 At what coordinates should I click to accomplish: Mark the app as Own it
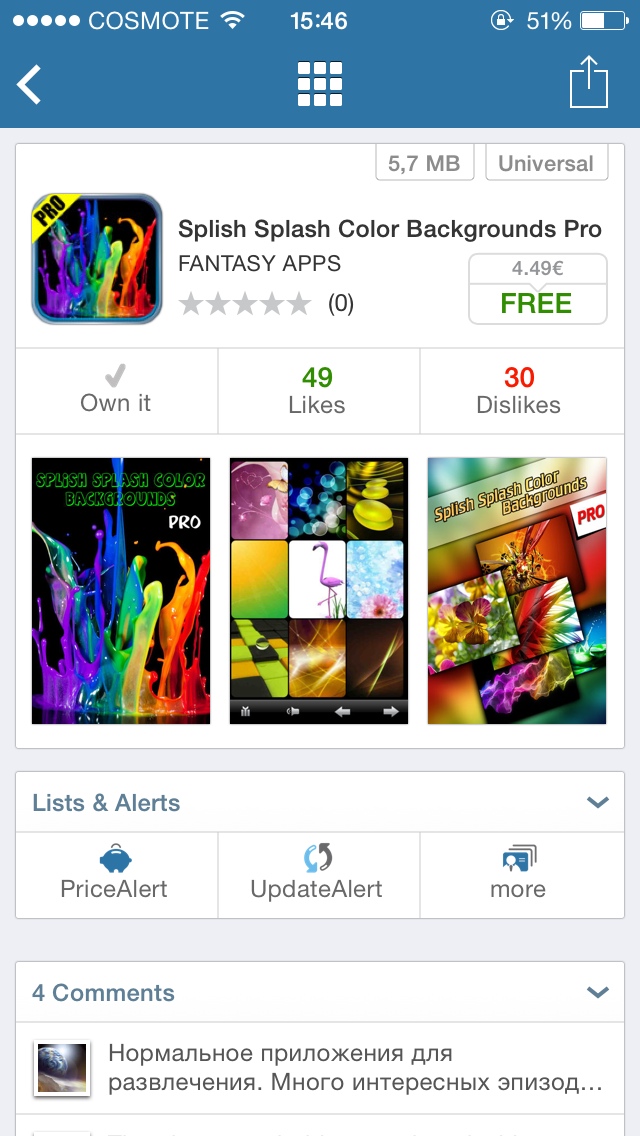(116, 390)
